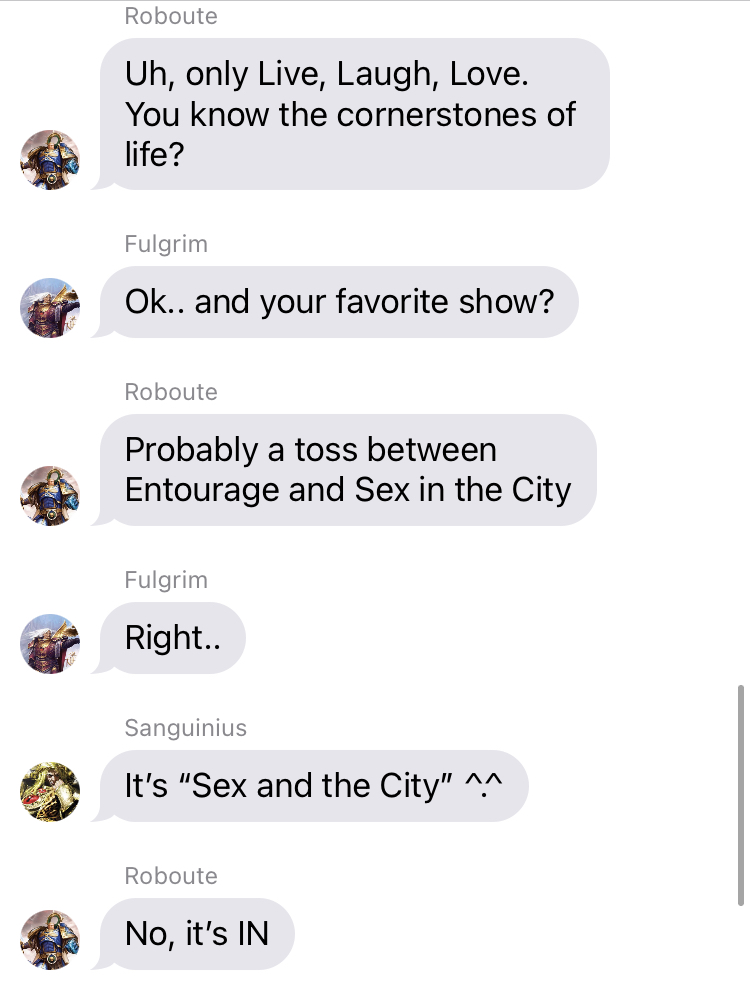Tap Fulgrim's avatar beside the "Right.." message
The image size is (750, 993).
pos(50,644)
